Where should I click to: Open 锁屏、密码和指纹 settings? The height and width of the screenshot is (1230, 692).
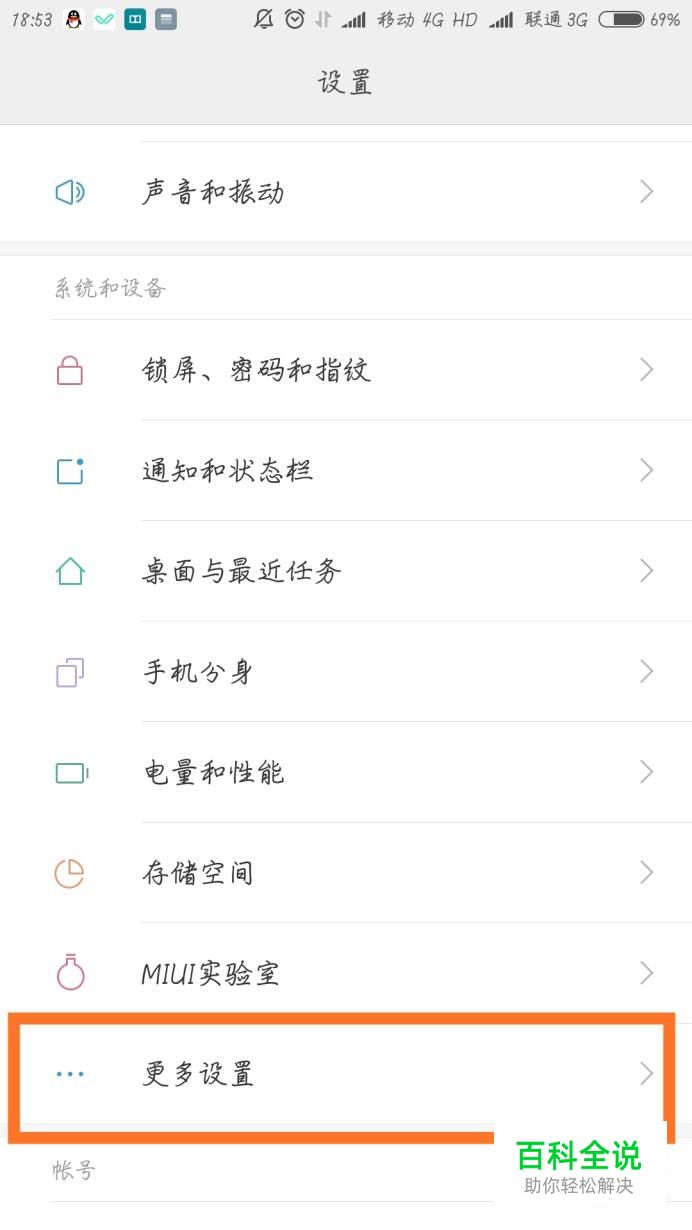click(256, 371)
